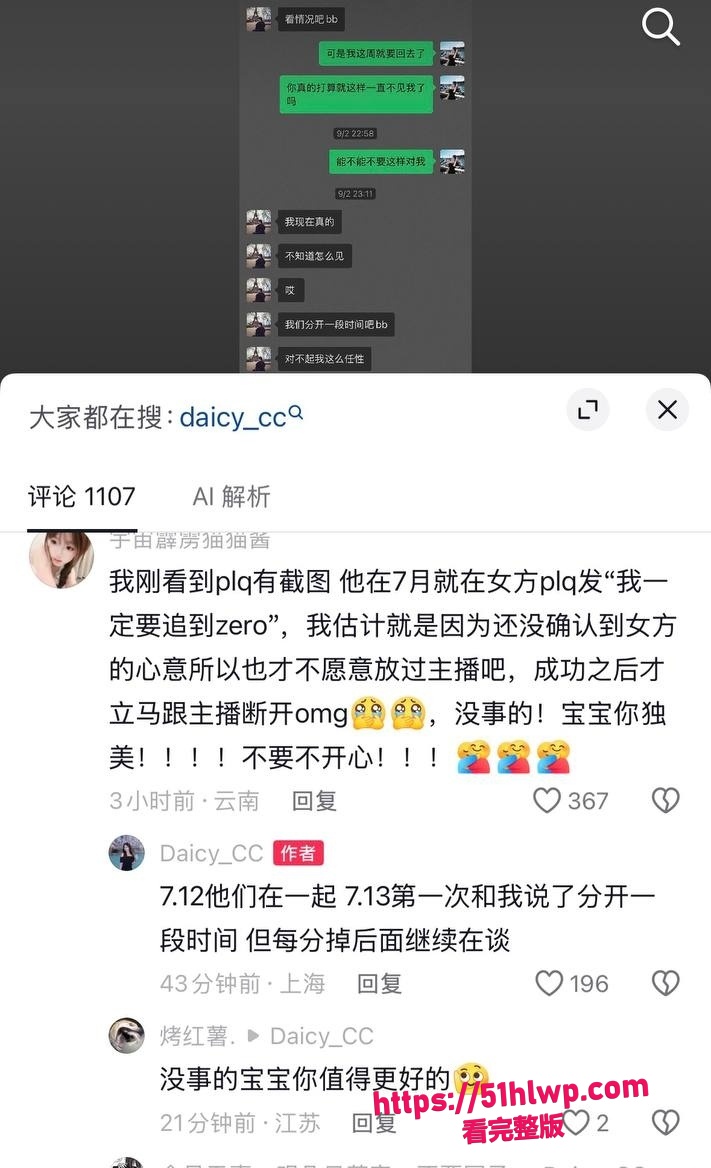This screenshot has height=1168, width=711.
Task: Open the search magnifier icon
Action: coord(660,27)
